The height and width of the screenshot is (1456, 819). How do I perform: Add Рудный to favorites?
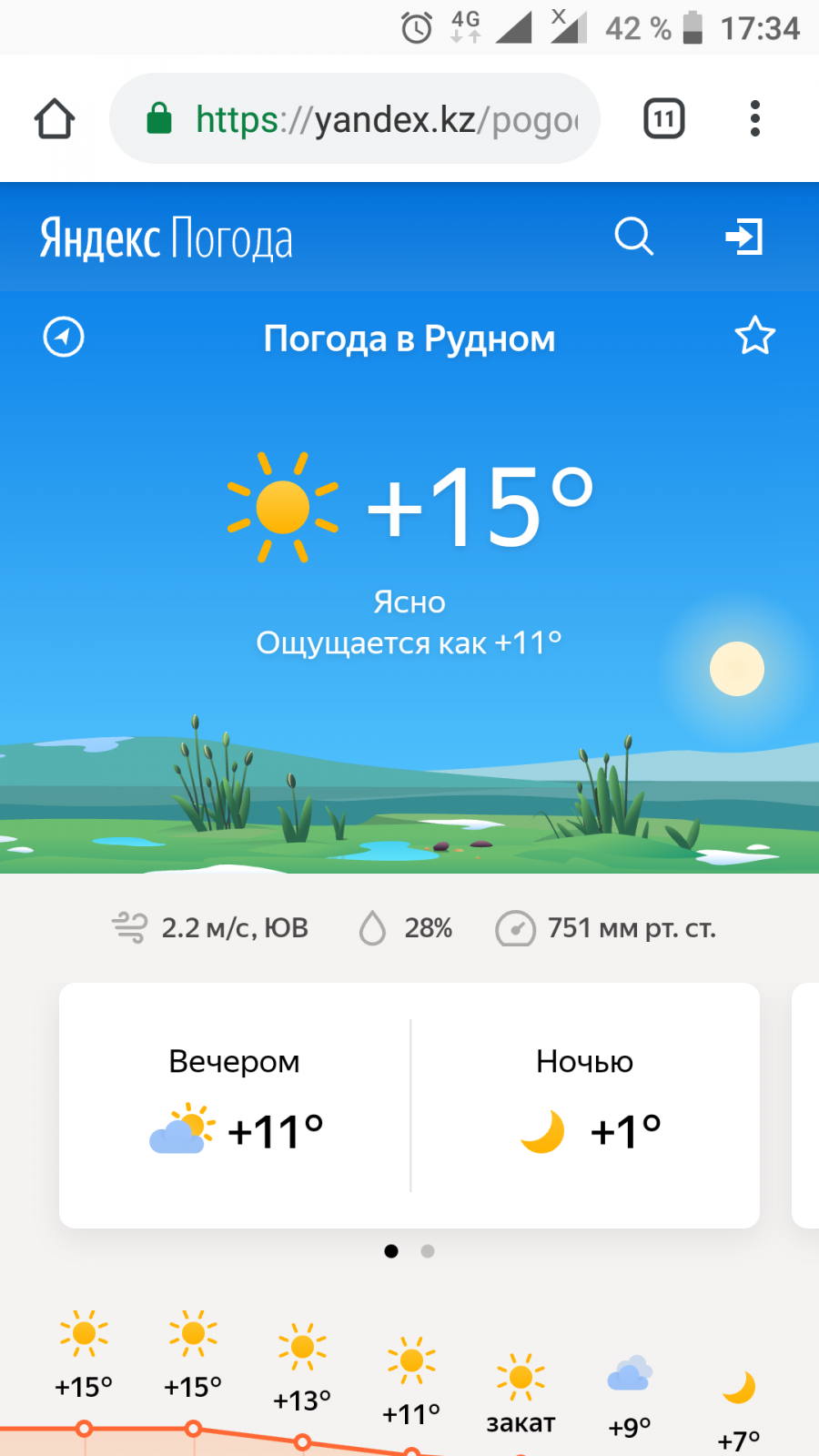click(754, 336)
